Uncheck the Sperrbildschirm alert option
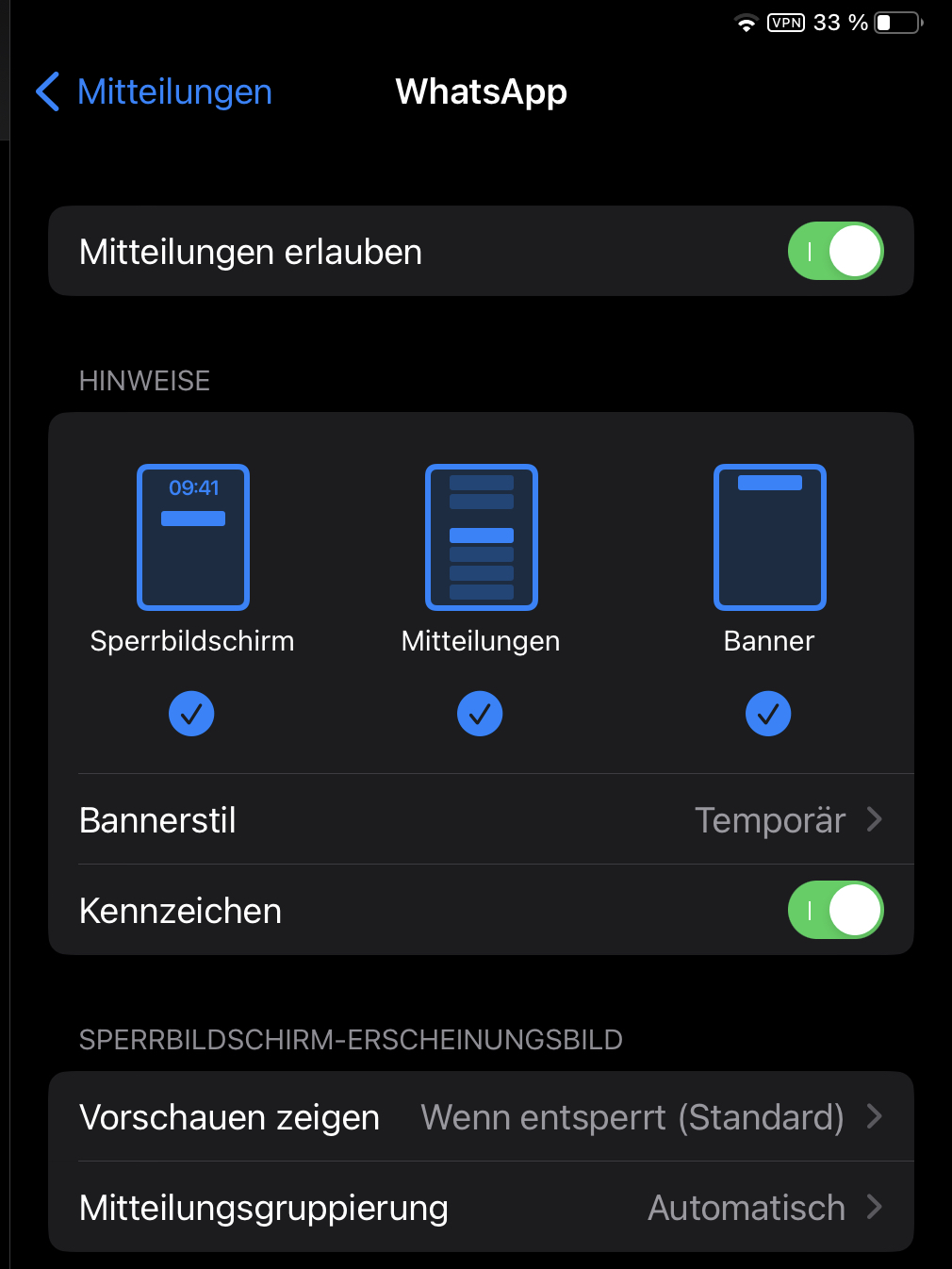 coord(191,714)
